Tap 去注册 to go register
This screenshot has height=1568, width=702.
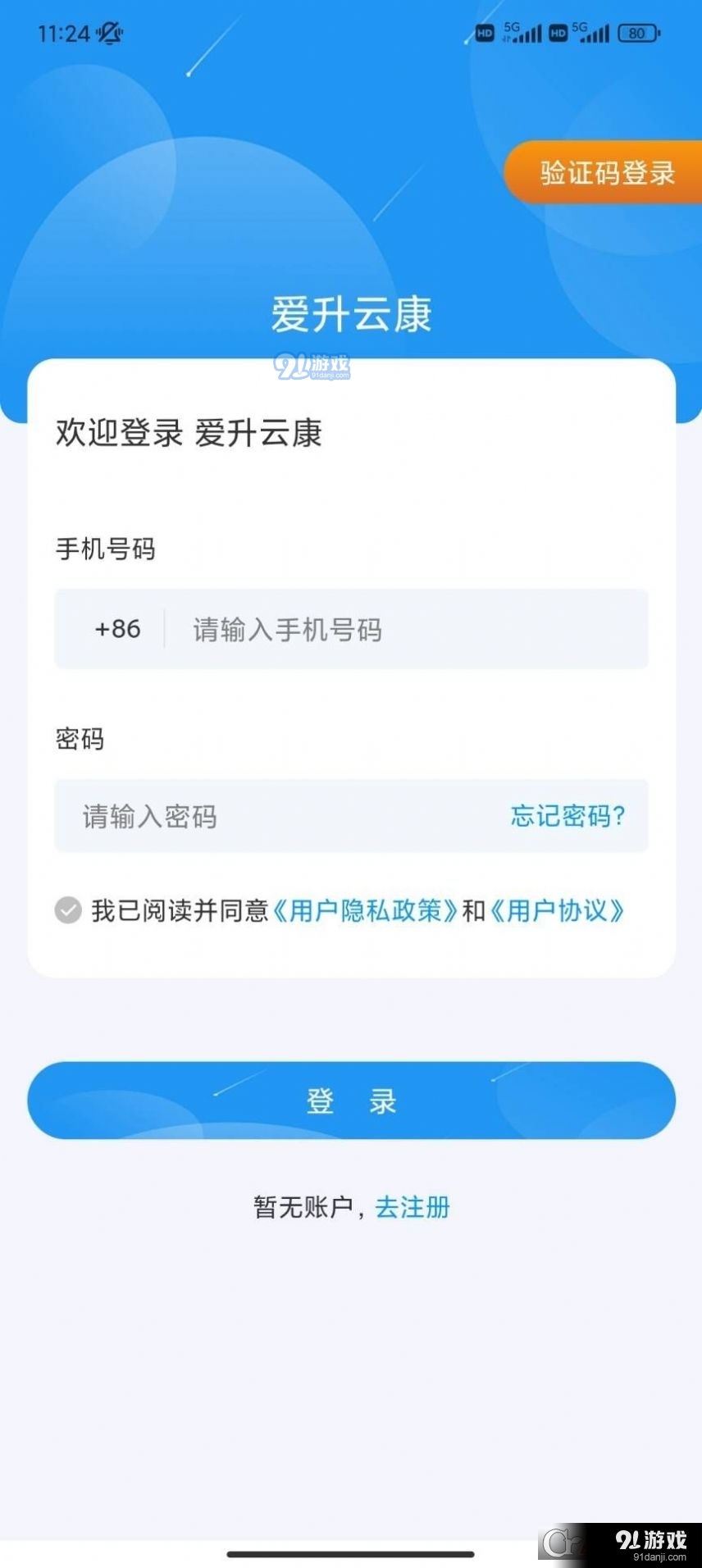click(x=413, y=1206)
